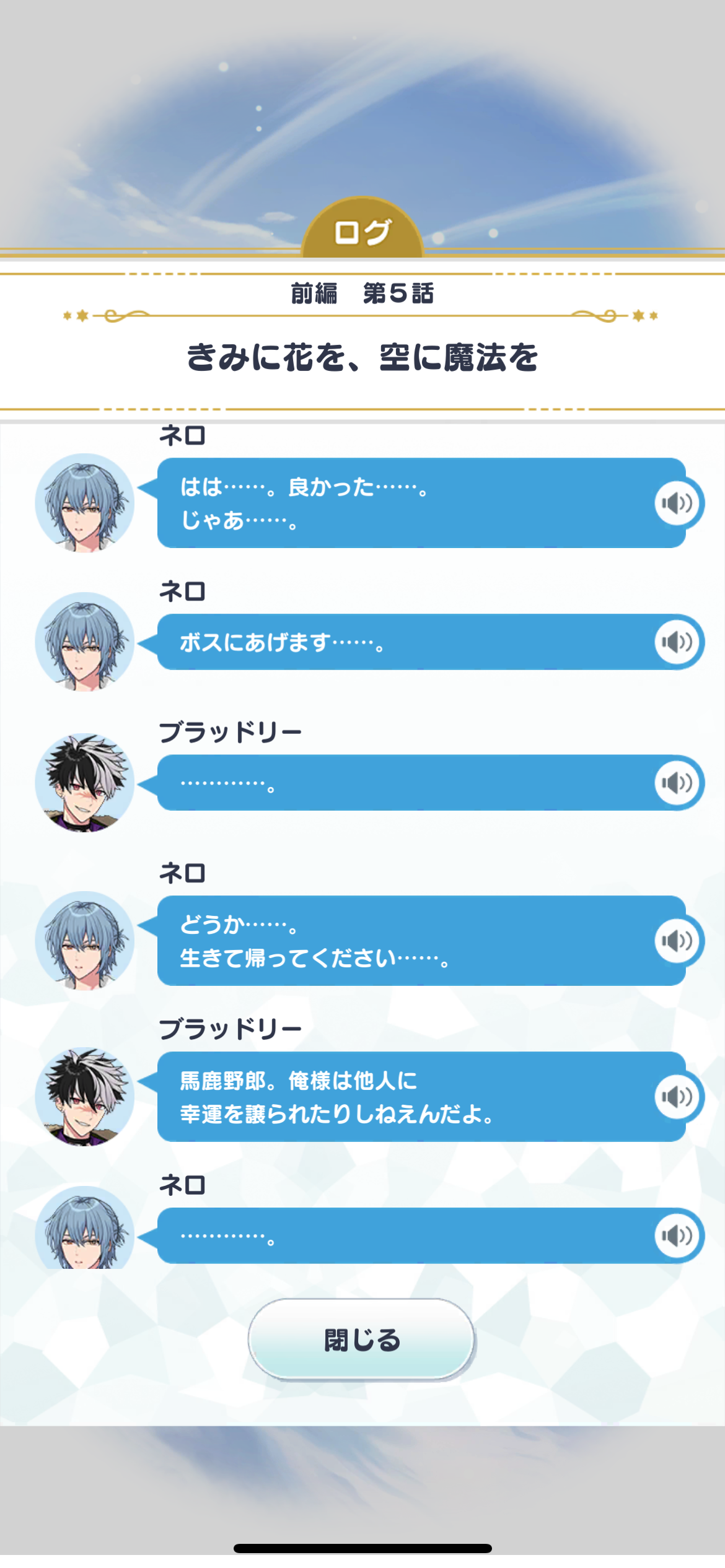Play voice for ボスにあげます line
The image size is (725, 1568).
coord(677,642)
